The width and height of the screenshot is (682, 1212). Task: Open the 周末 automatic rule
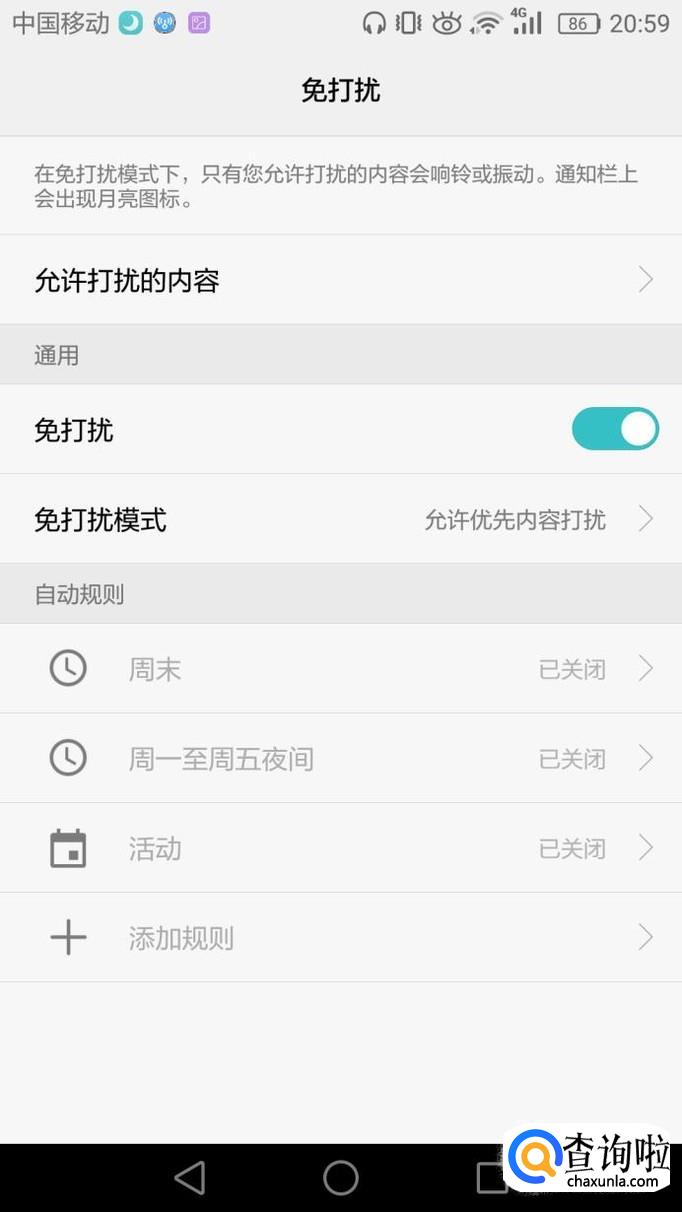click(x=340, y=669)
